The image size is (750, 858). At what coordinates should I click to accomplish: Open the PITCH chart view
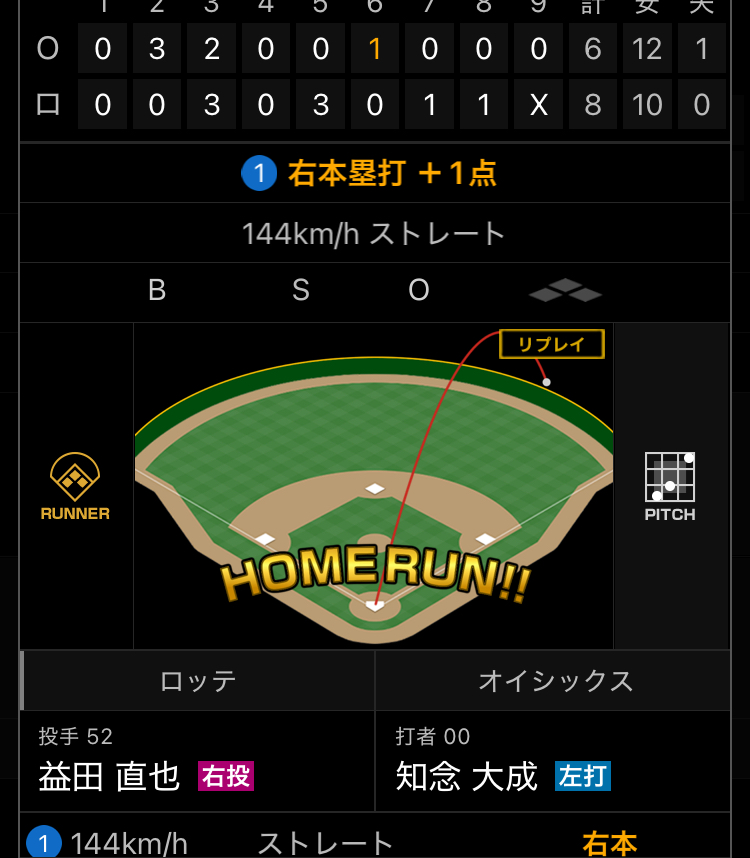pyautogui.click(x=670, y=487)
